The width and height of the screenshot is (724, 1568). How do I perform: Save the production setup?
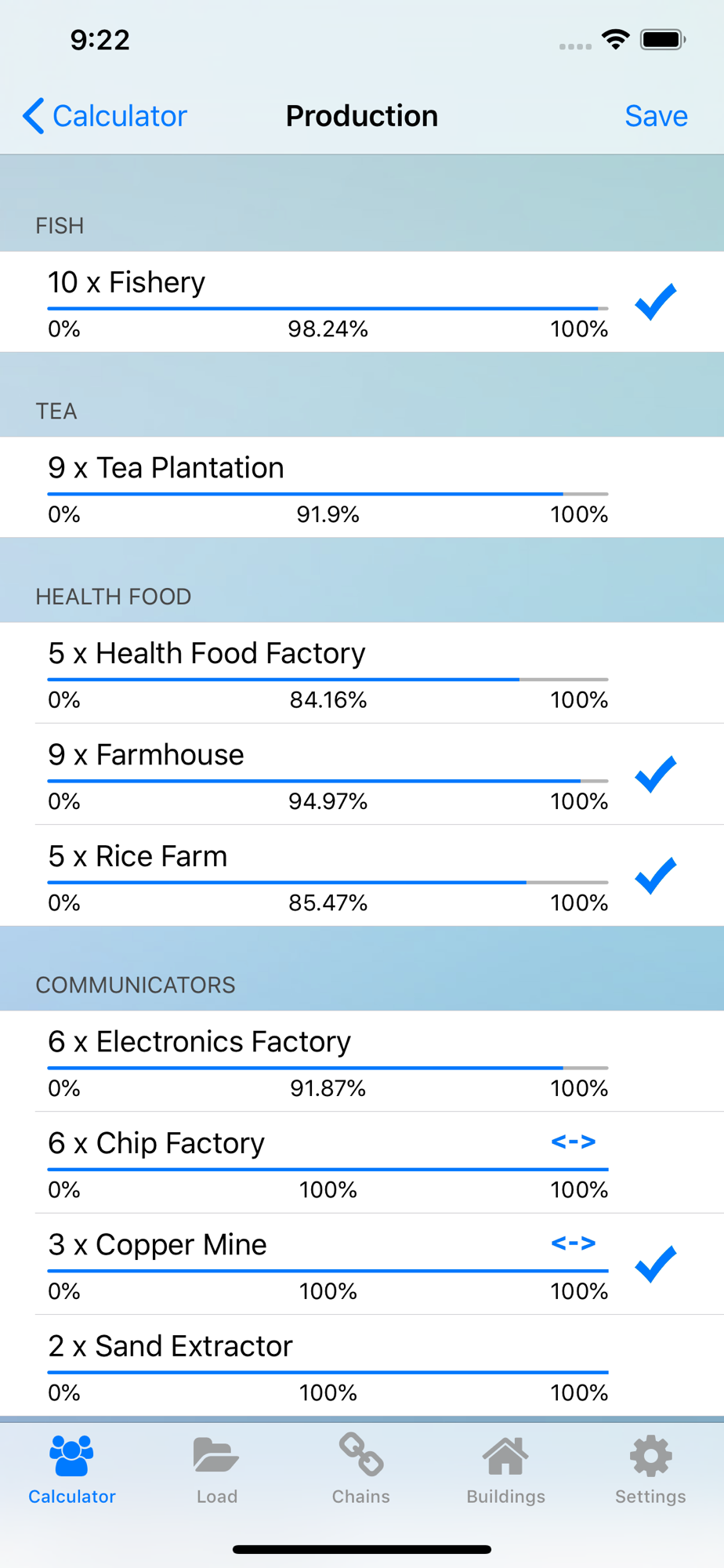click(x=656, y=116)
